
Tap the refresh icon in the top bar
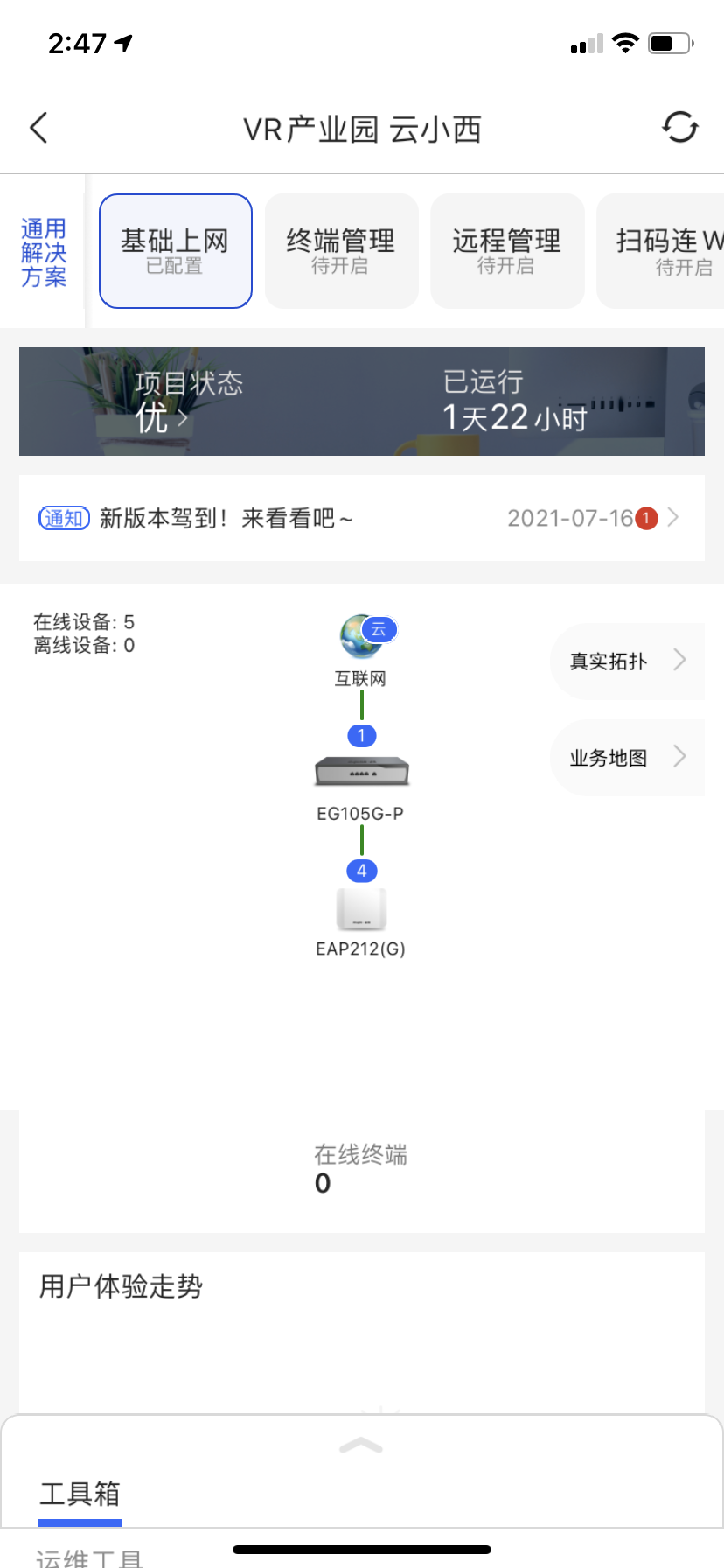681,127
